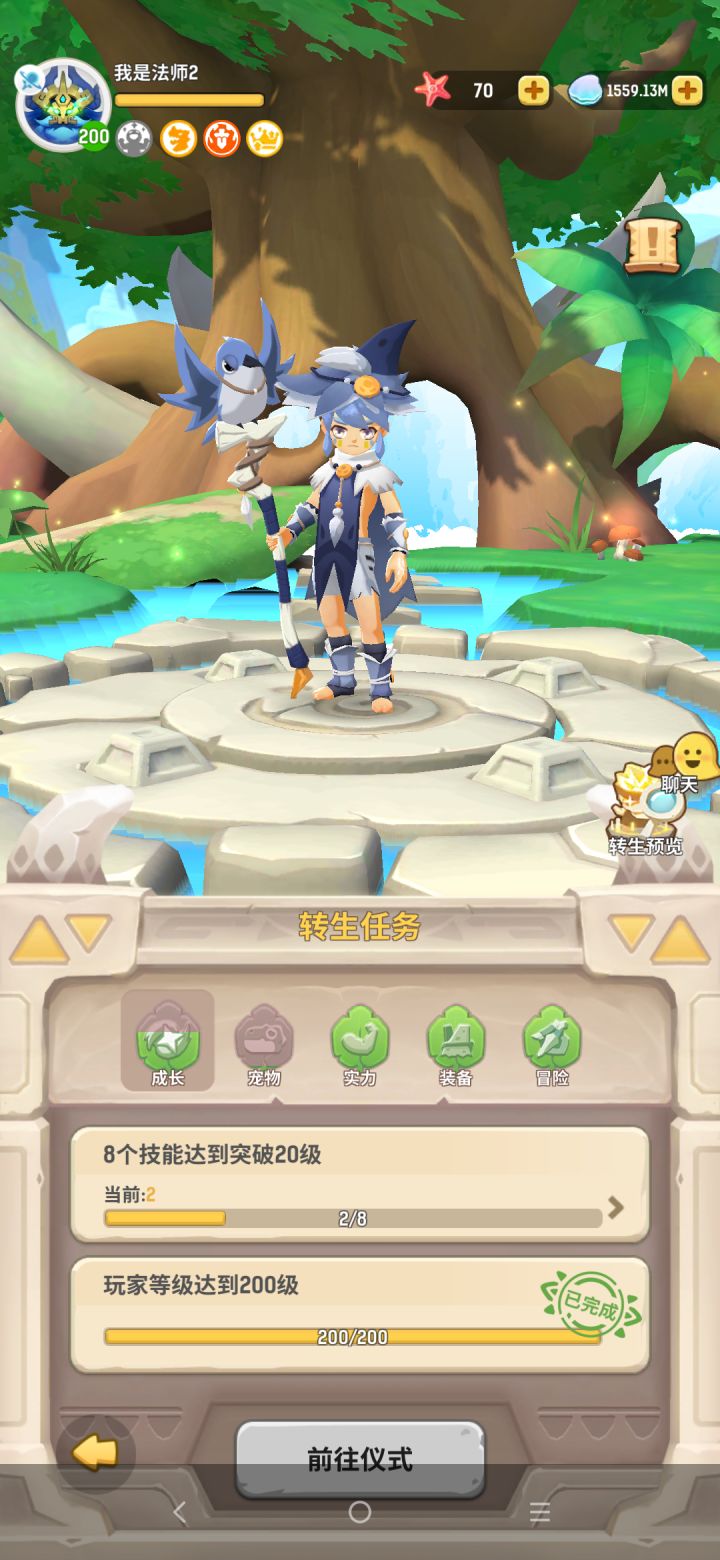Click the plus next to 1559.13M coins
The height and width of the screenshot is (1560, 720).
[686, 90]
